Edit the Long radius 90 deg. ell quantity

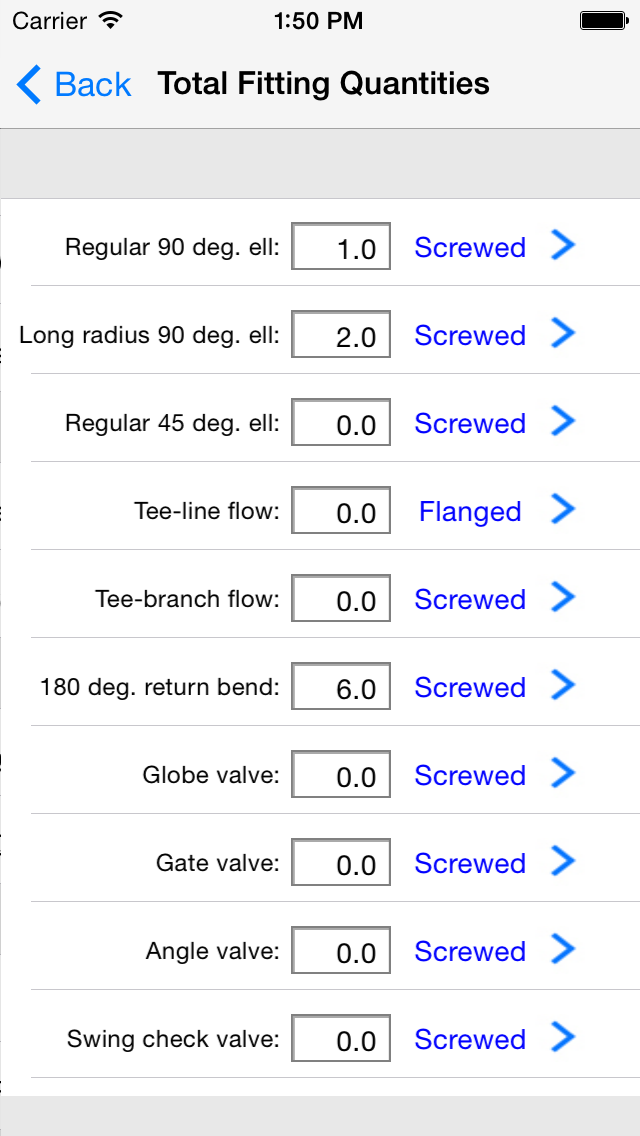point(341,334)
